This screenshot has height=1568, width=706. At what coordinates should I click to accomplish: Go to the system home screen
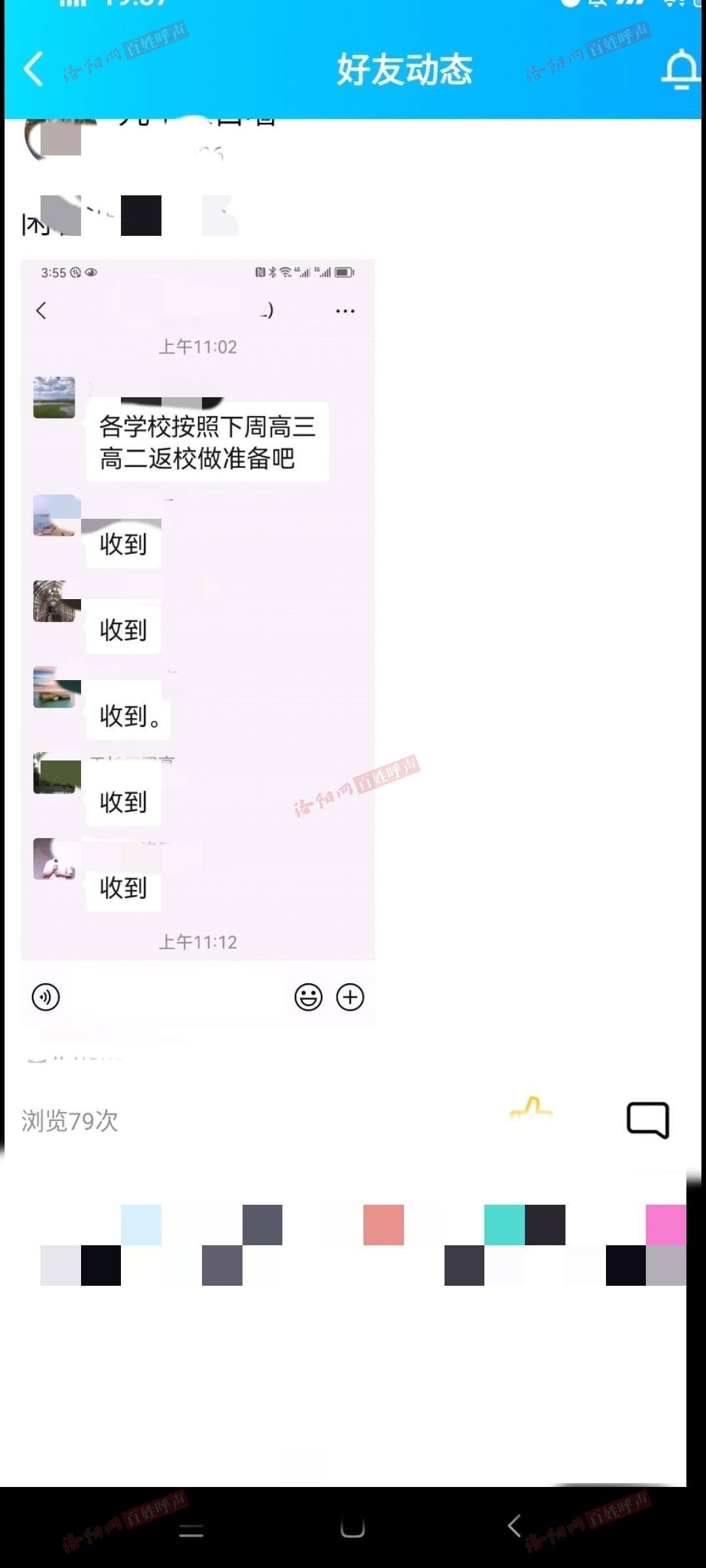pos(353,1527)
